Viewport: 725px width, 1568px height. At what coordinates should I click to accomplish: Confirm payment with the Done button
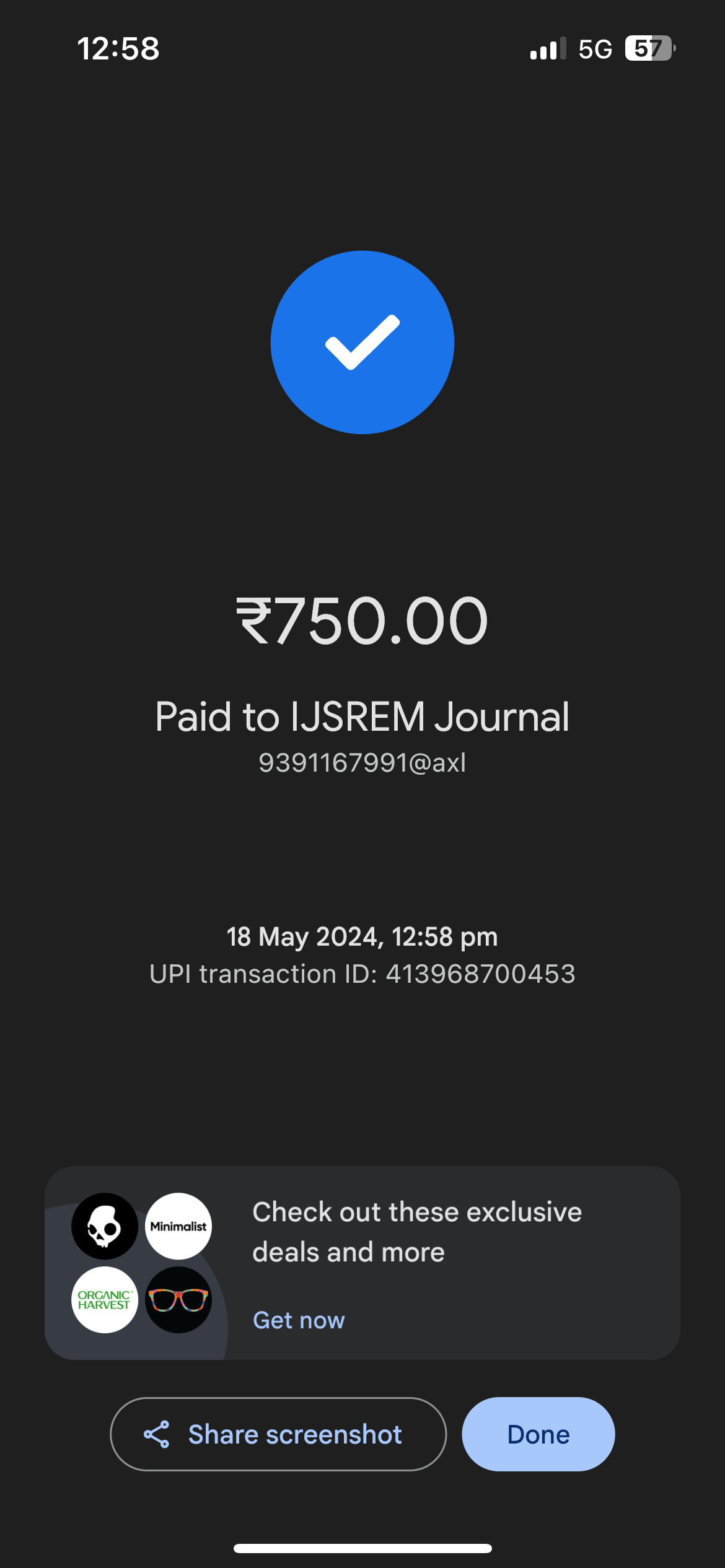[538, 1434]
